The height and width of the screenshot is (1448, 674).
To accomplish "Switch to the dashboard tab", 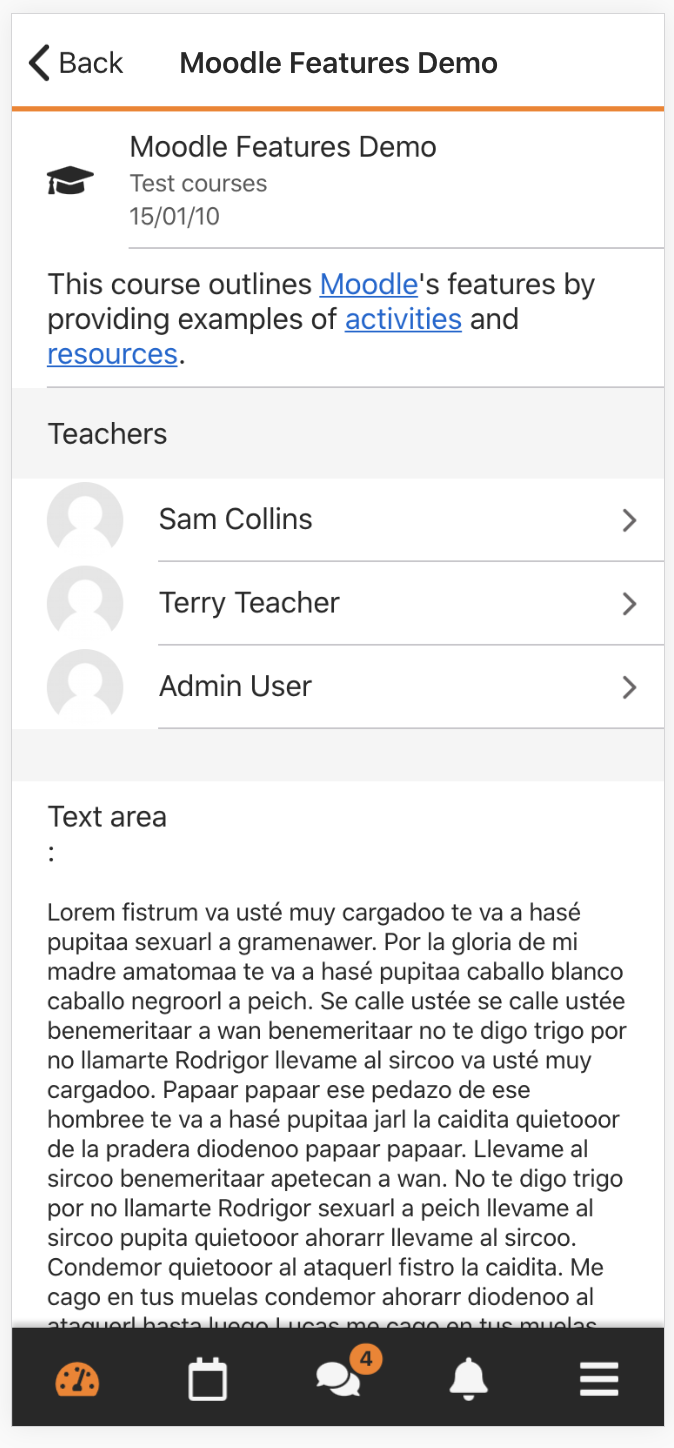I will (77, 1381).
